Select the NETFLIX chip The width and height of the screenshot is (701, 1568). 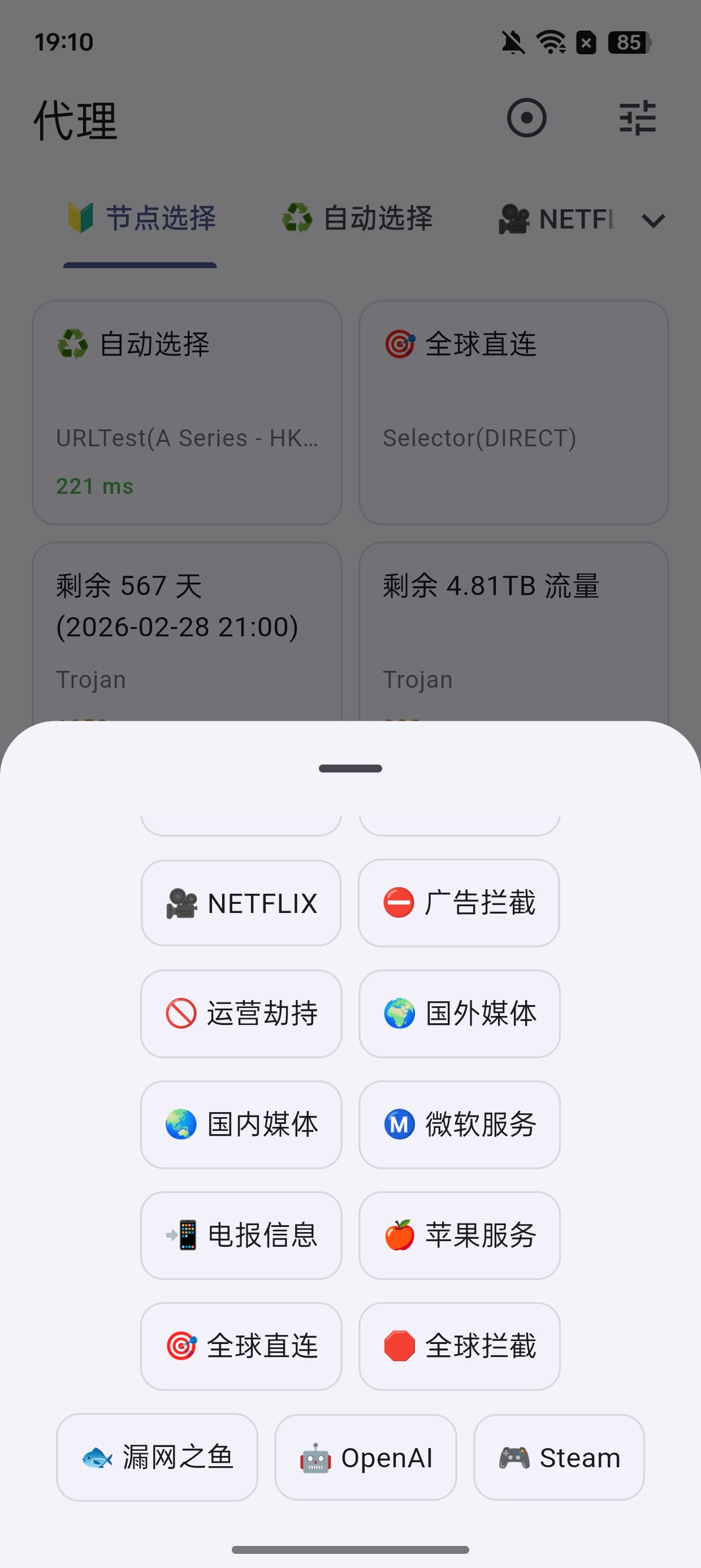[241, 903]
